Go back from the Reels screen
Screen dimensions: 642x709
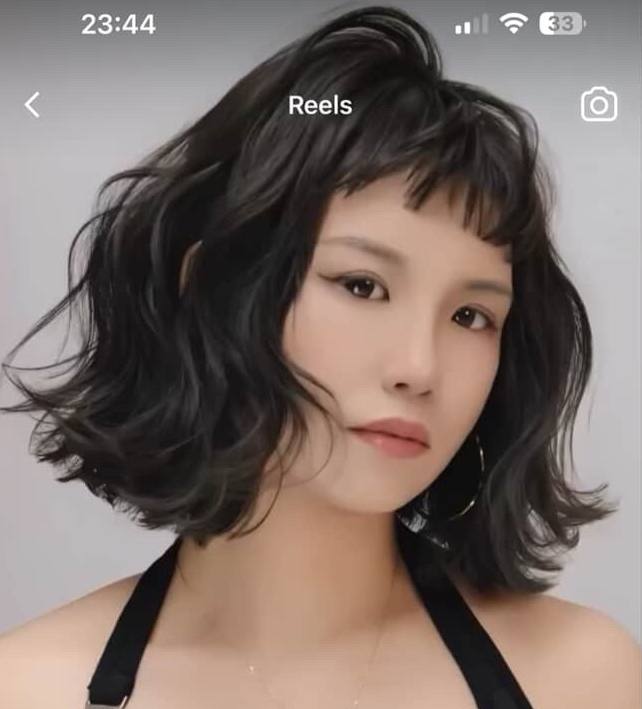(33, 104)
